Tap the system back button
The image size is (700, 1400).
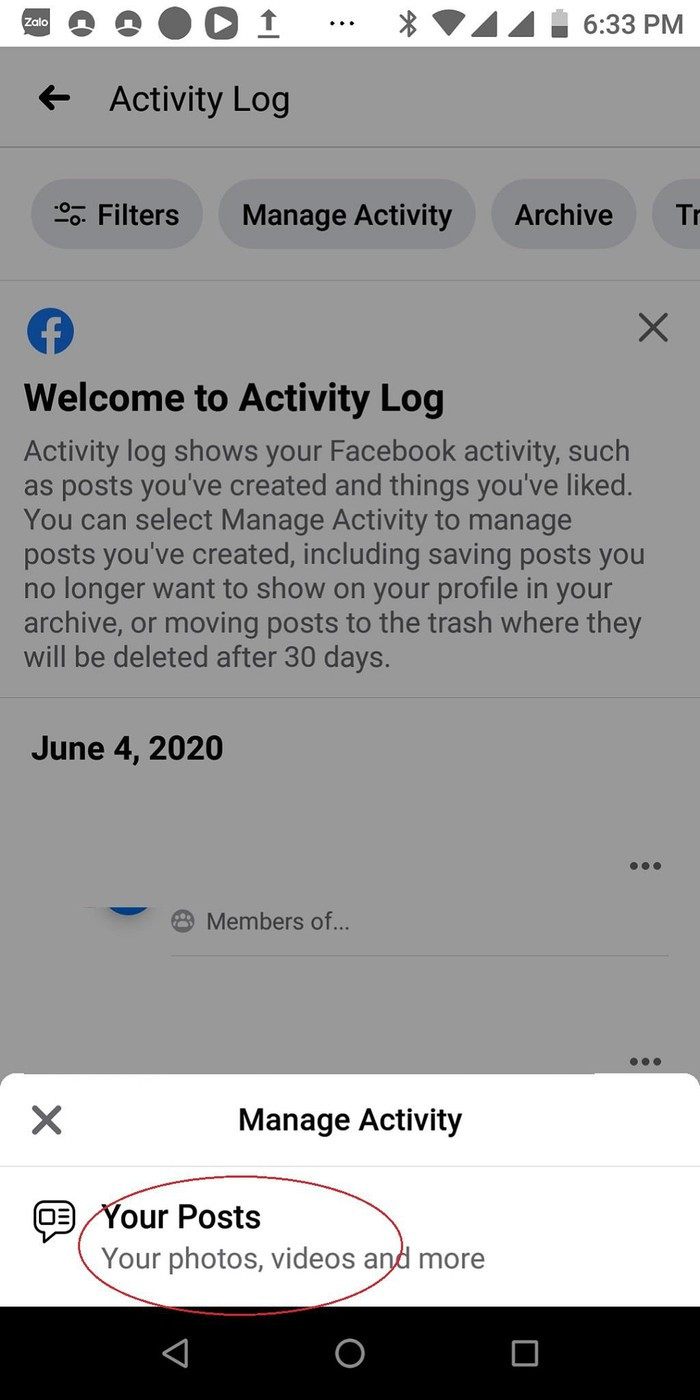point(175,1353)
